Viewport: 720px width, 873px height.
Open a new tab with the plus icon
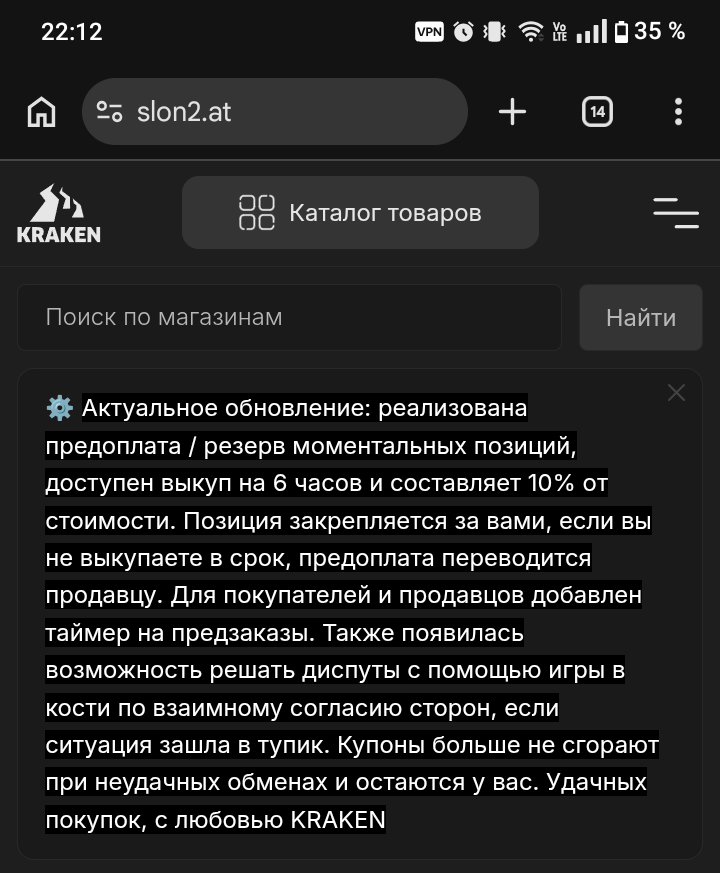(511, 111)
